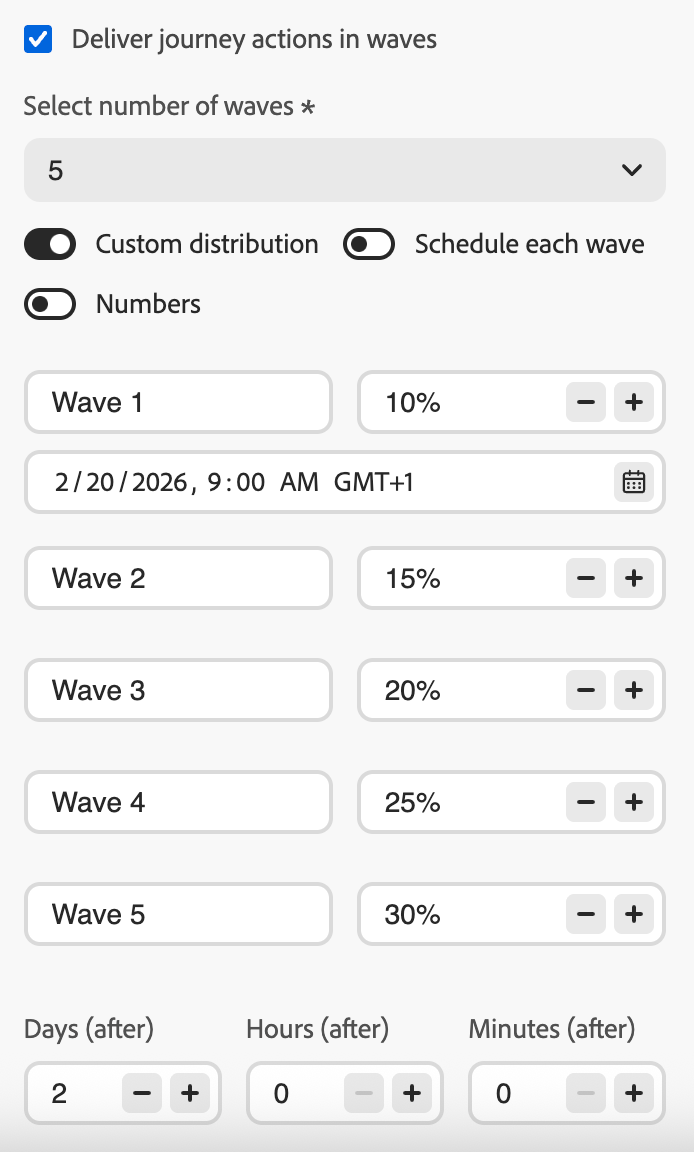The height and width of the screenshot is (1152, 694).
Task: Open the number of waves dropdown
Action: tap(344, 170)
